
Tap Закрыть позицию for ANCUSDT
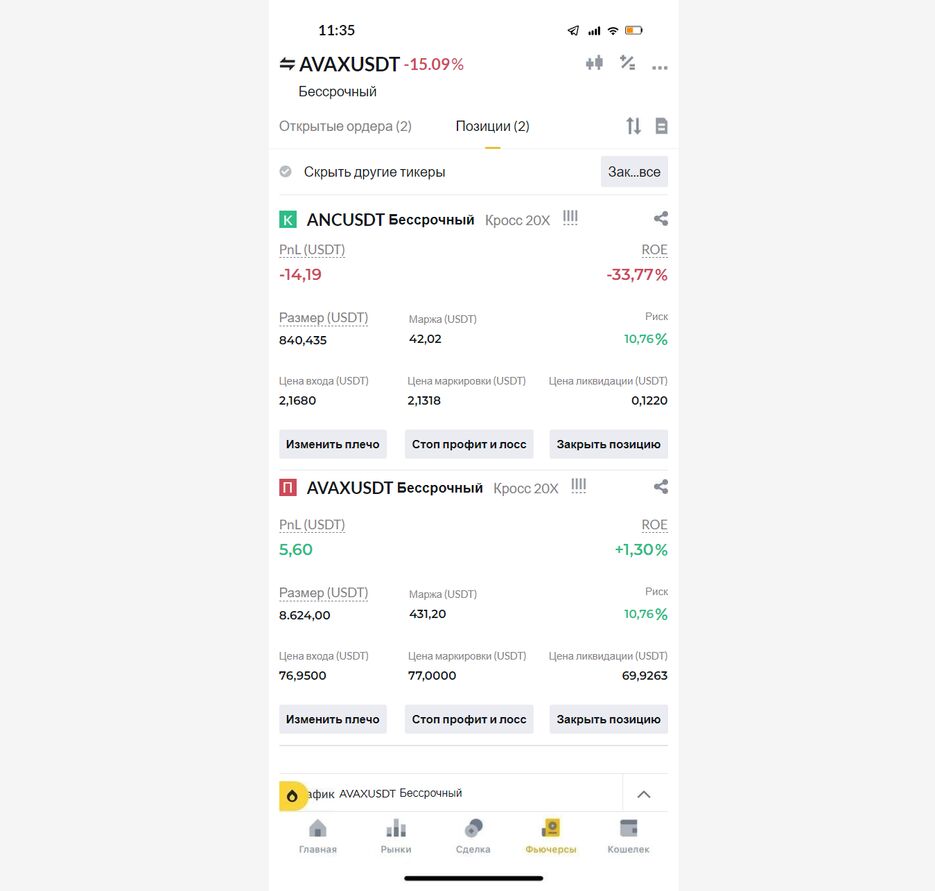tap(608, 444)
